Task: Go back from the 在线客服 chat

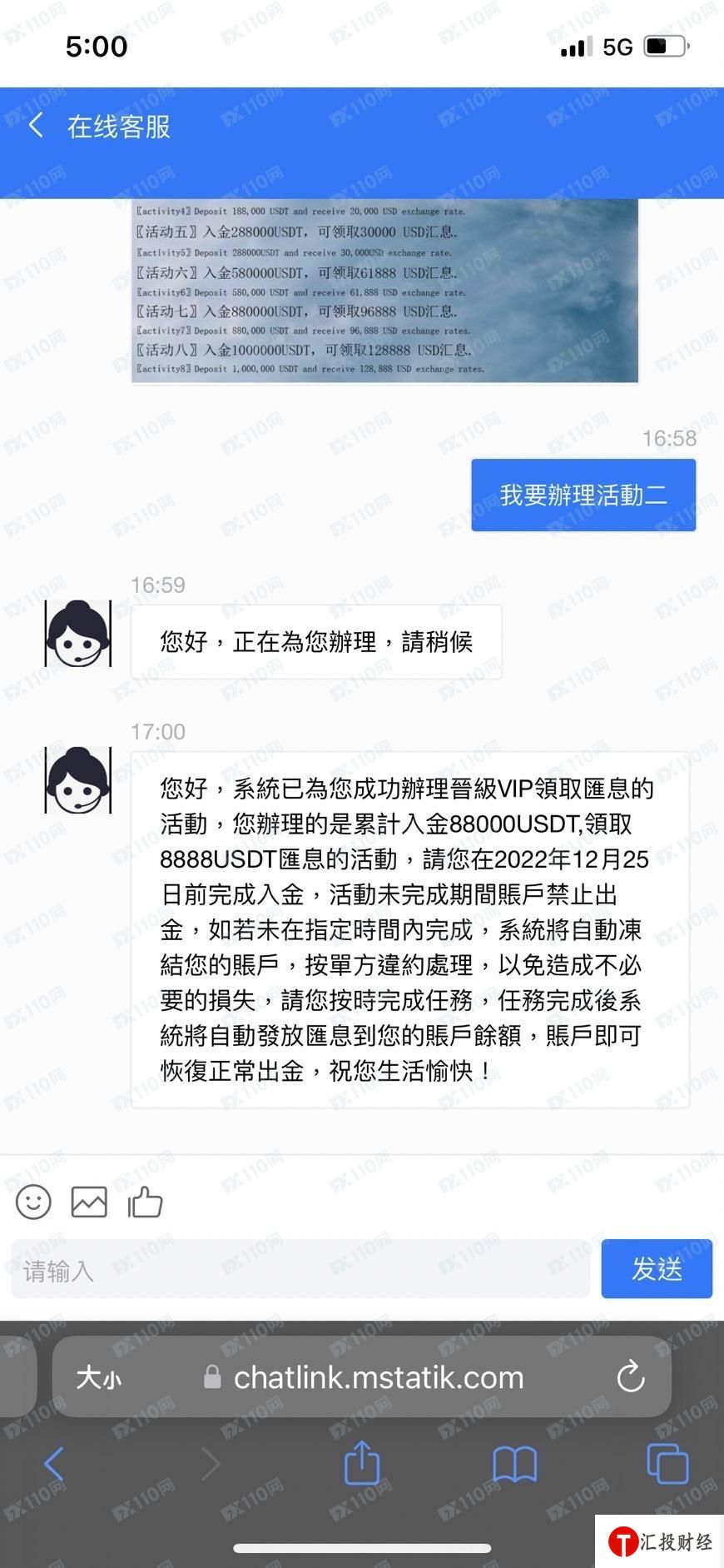Action: [x=36, y=127]
